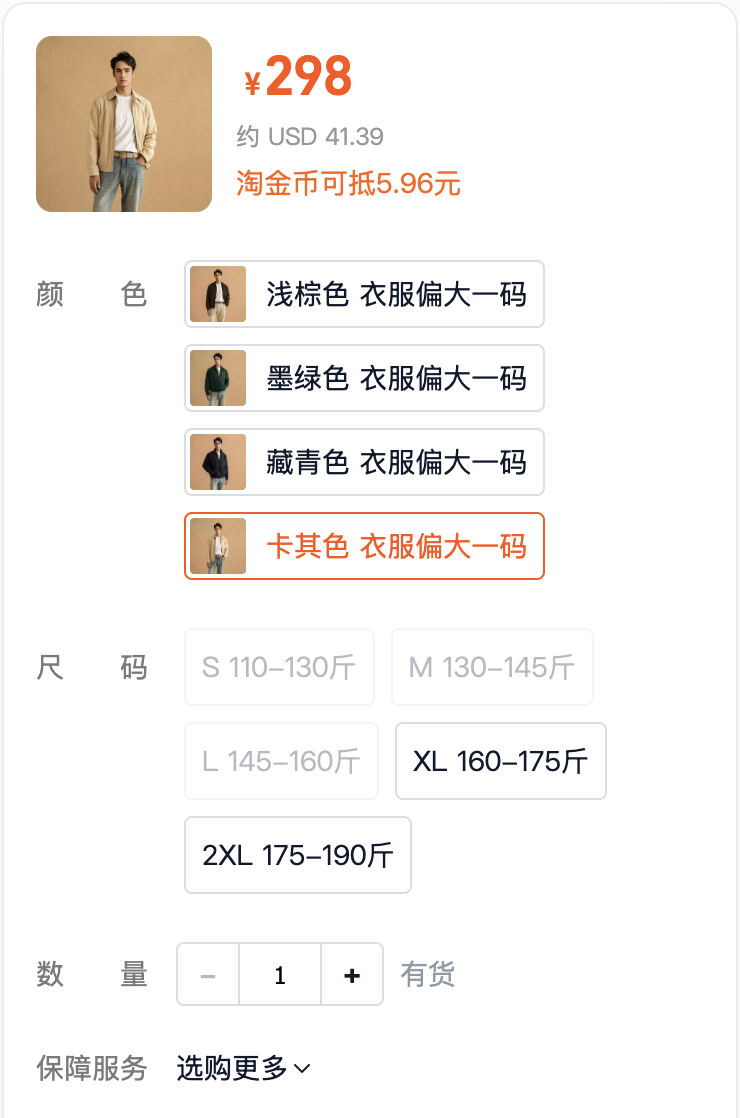Increase quantity with the plus button
This screenshot has width=740, height=1118.
coord(352,975)
